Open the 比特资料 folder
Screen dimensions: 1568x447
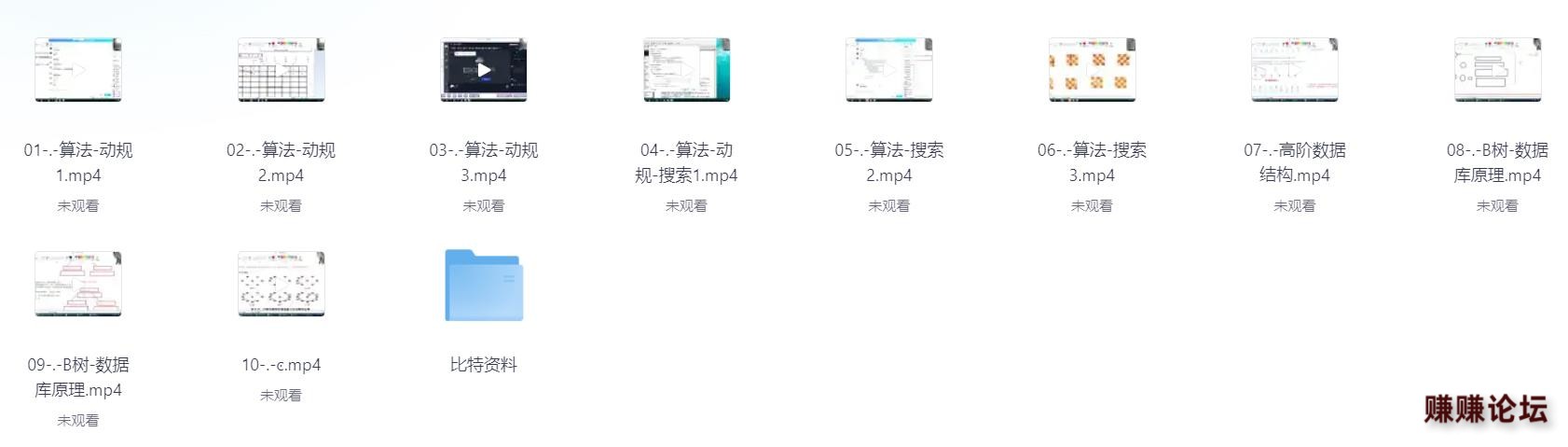click(x=484, y=286)
